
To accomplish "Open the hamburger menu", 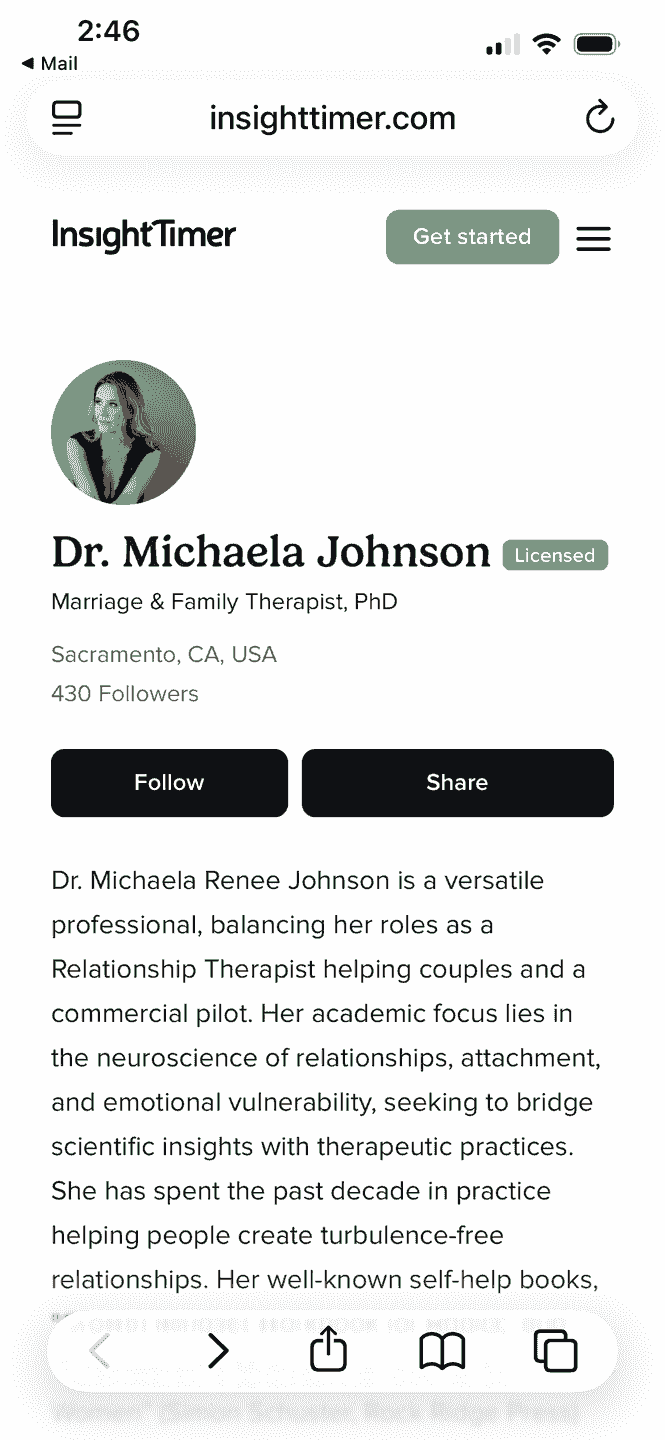I will coord(593,238).
